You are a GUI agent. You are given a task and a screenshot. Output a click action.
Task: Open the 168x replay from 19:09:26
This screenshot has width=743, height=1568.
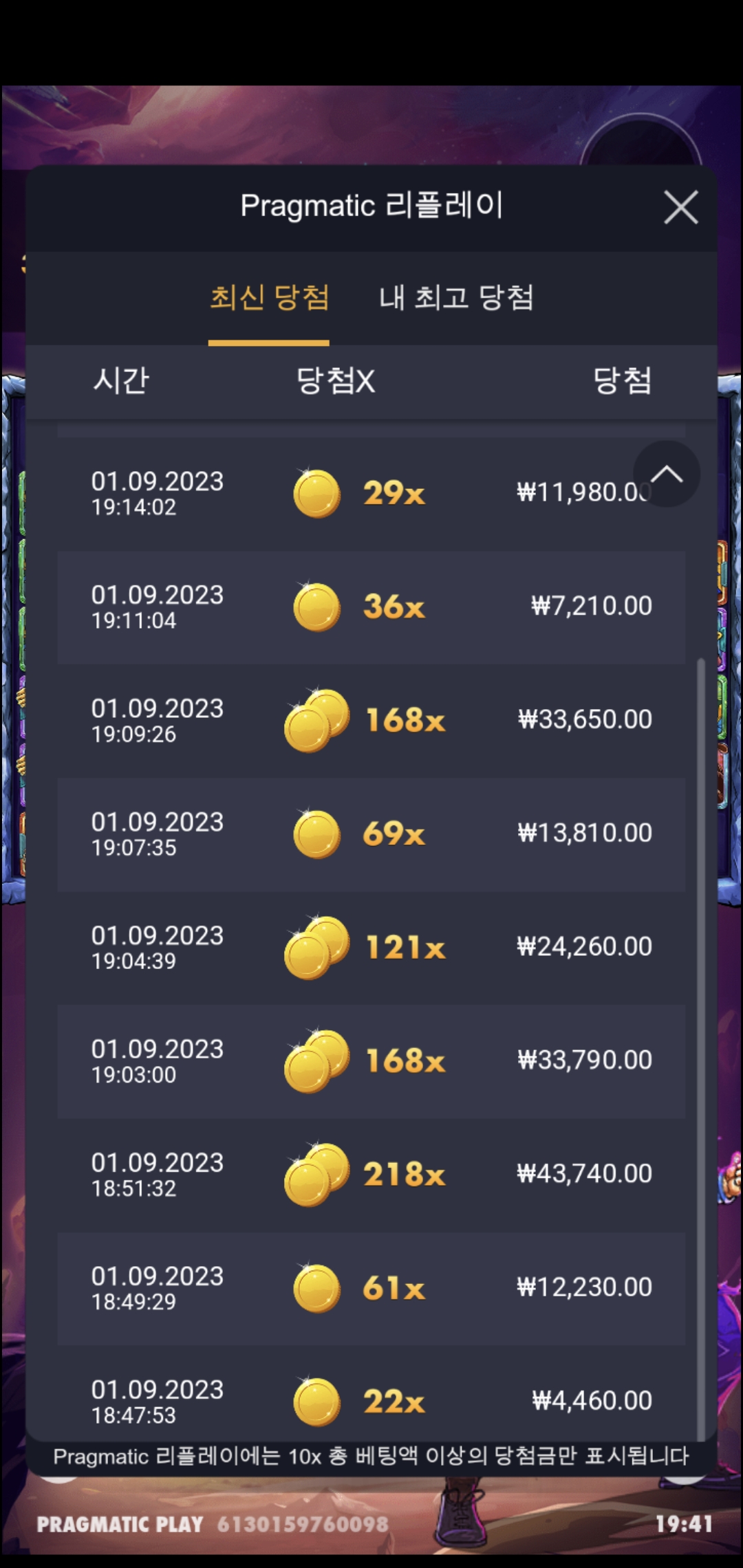click(x=371, y=720)
